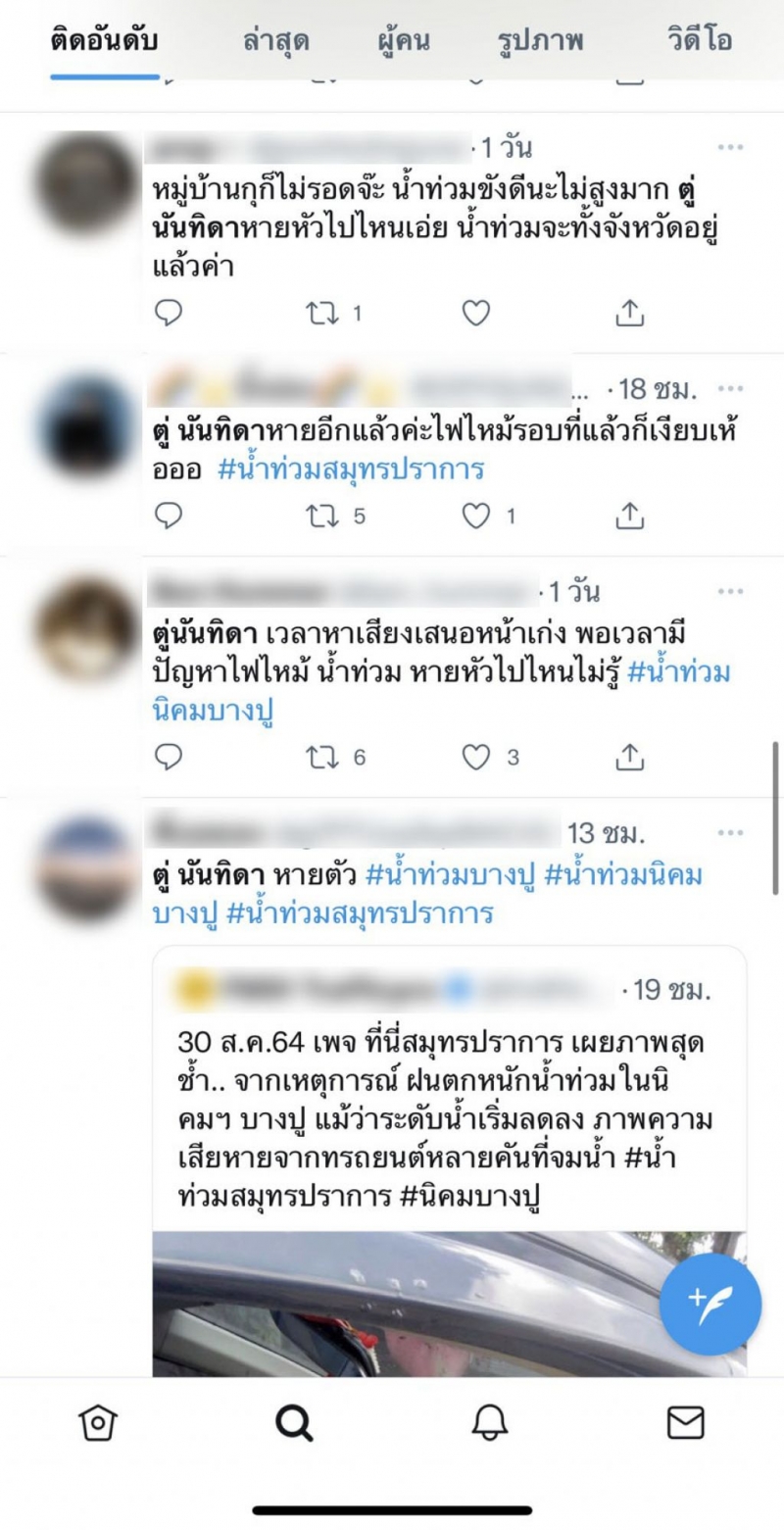Retweet the tweet tagged only #น้ำท่วมสมุทรปราการ
The image size is (784, 1530).
(320, 516)
